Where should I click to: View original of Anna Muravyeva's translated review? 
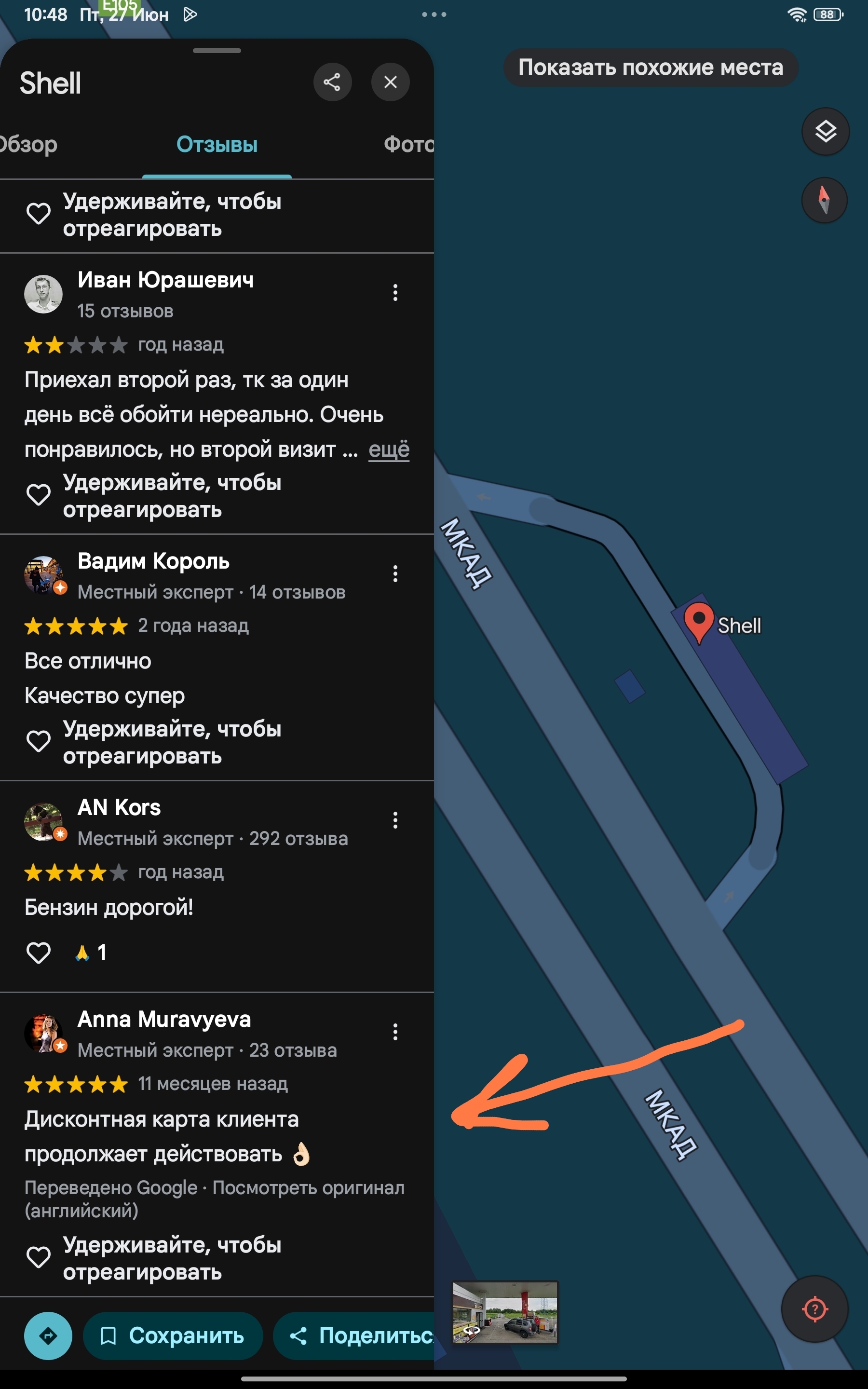tap(308, 1187)
